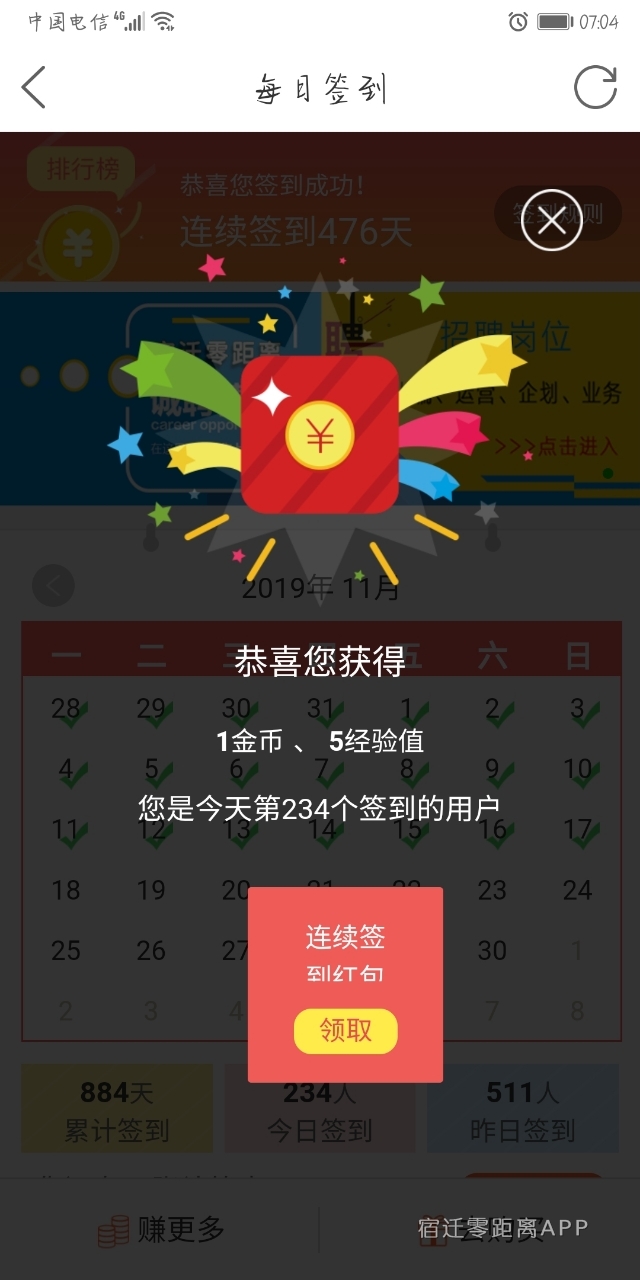Screen dimensions: 640x1280
Task: Tap 领取 to claim the red packet
Action: coord(345,1031)
